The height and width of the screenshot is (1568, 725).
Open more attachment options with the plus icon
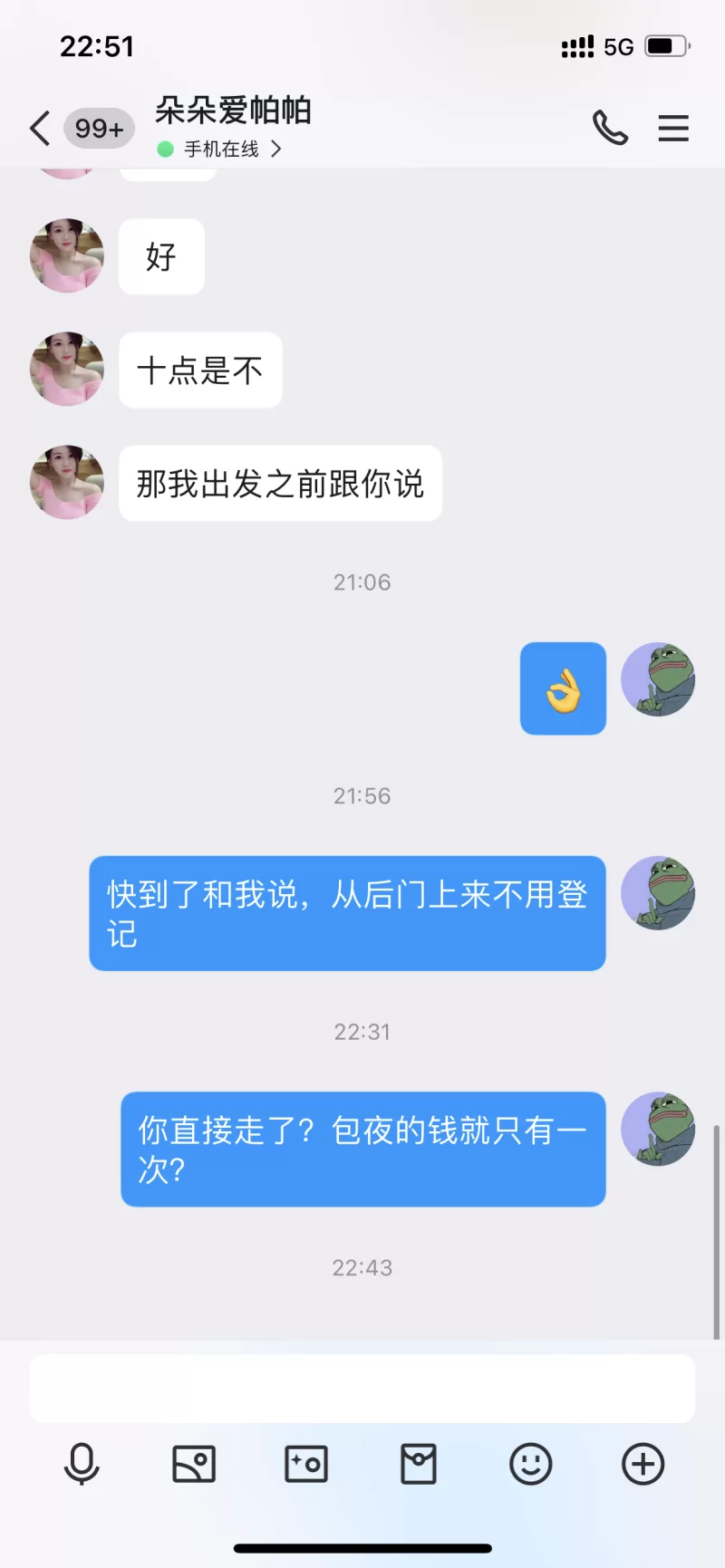pyautogui.click(x=643, y=1464)
